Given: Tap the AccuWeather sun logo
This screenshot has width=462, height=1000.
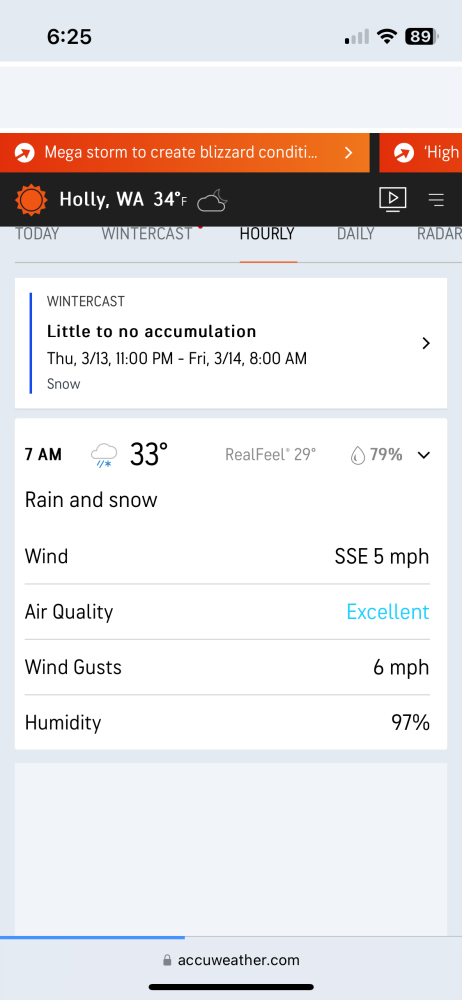Looking at the screenshot, I should pos(31,200).
